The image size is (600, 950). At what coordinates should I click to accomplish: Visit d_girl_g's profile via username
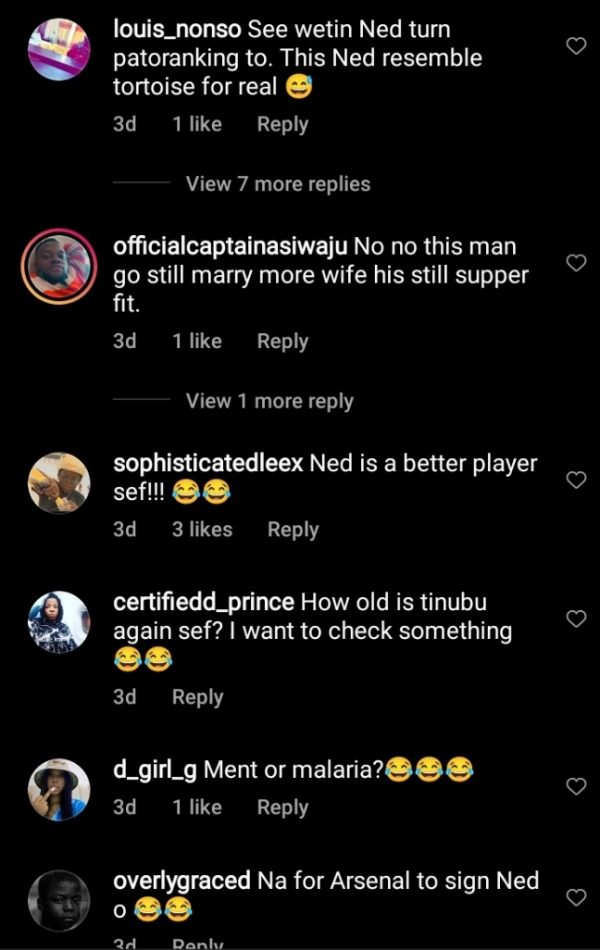pyautogui.click(x=156, y=770)
